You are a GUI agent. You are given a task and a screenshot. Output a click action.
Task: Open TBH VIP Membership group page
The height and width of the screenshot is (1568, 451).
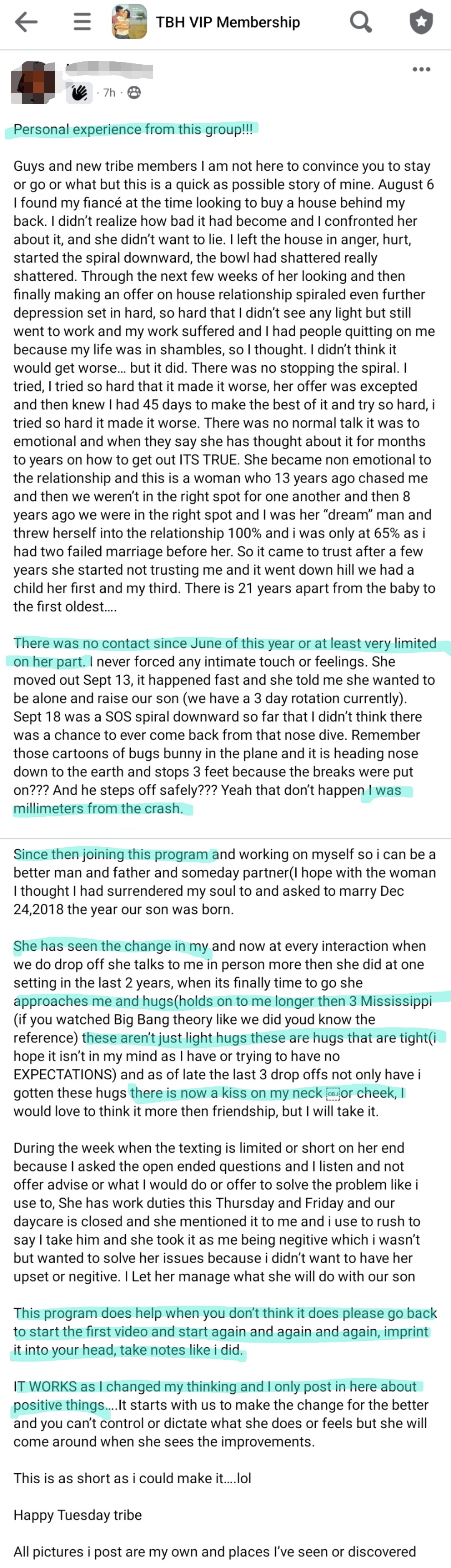pyautogui.click(x=227, y=23)
